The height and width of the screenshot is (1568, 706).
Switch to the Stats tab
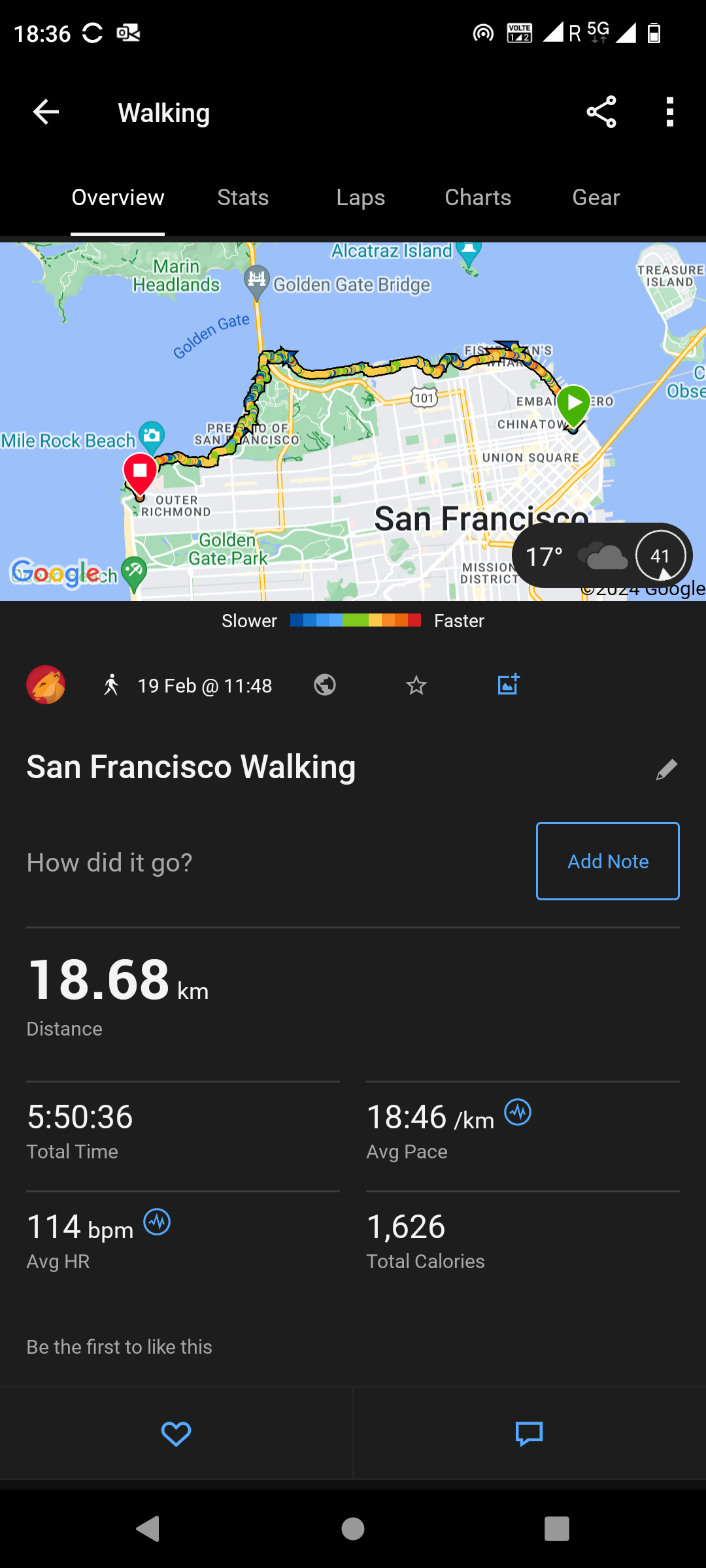(243, 197)
